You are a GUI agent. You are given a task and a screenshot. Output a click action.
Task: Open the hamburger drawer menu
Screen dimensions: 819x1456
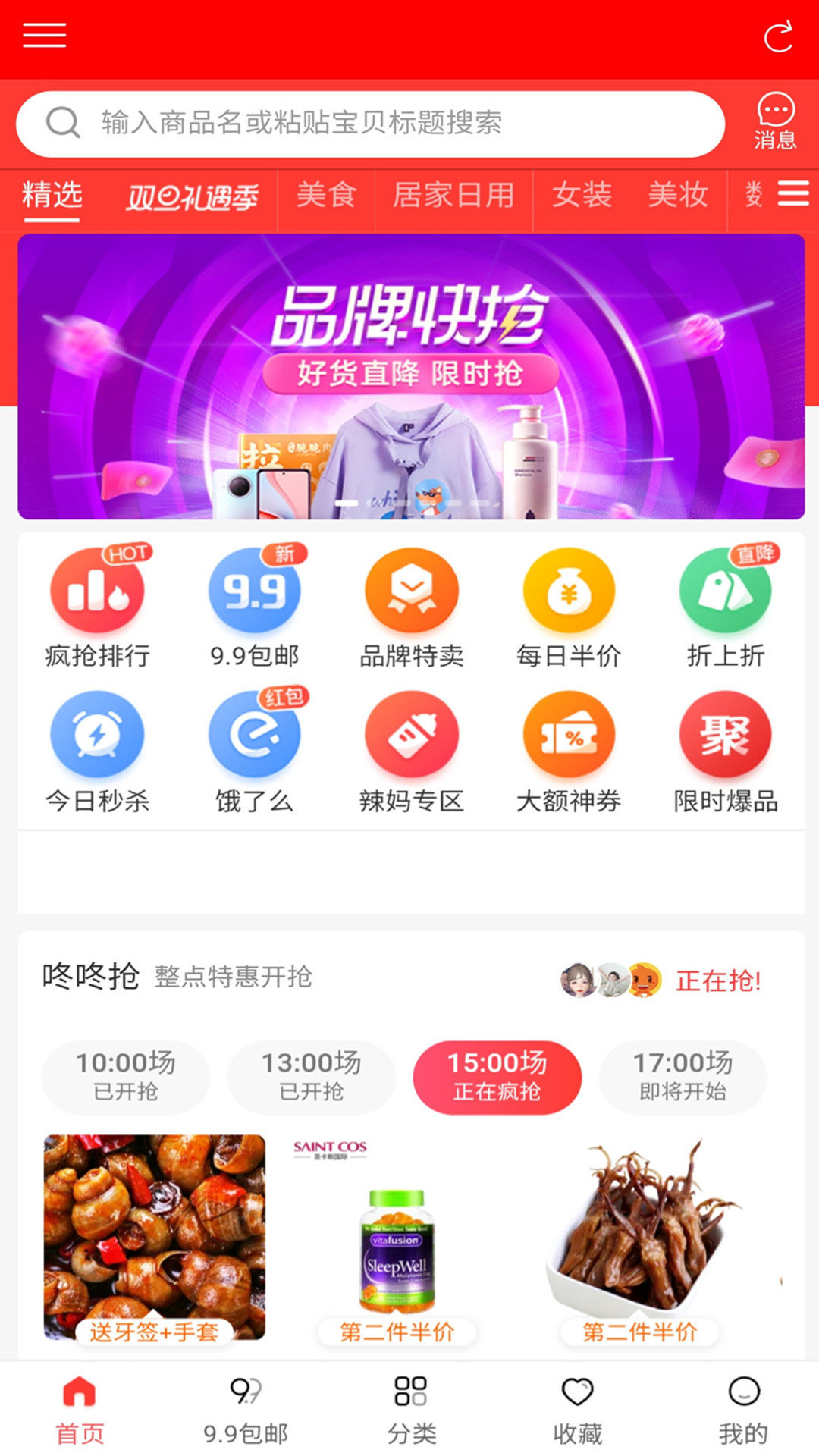pos(45,36)
